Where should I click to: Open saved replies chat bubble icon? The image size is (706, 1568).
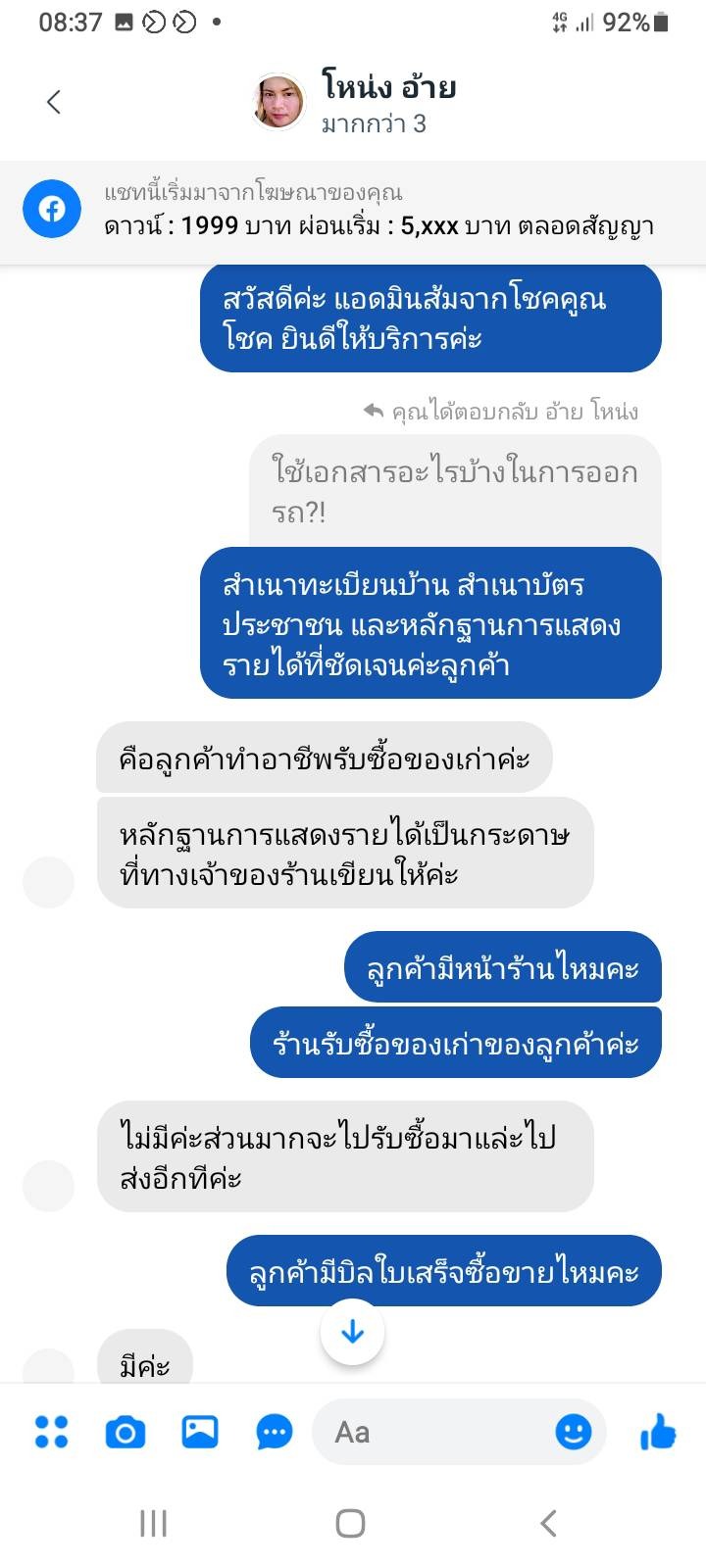[x=275, y=1432]
